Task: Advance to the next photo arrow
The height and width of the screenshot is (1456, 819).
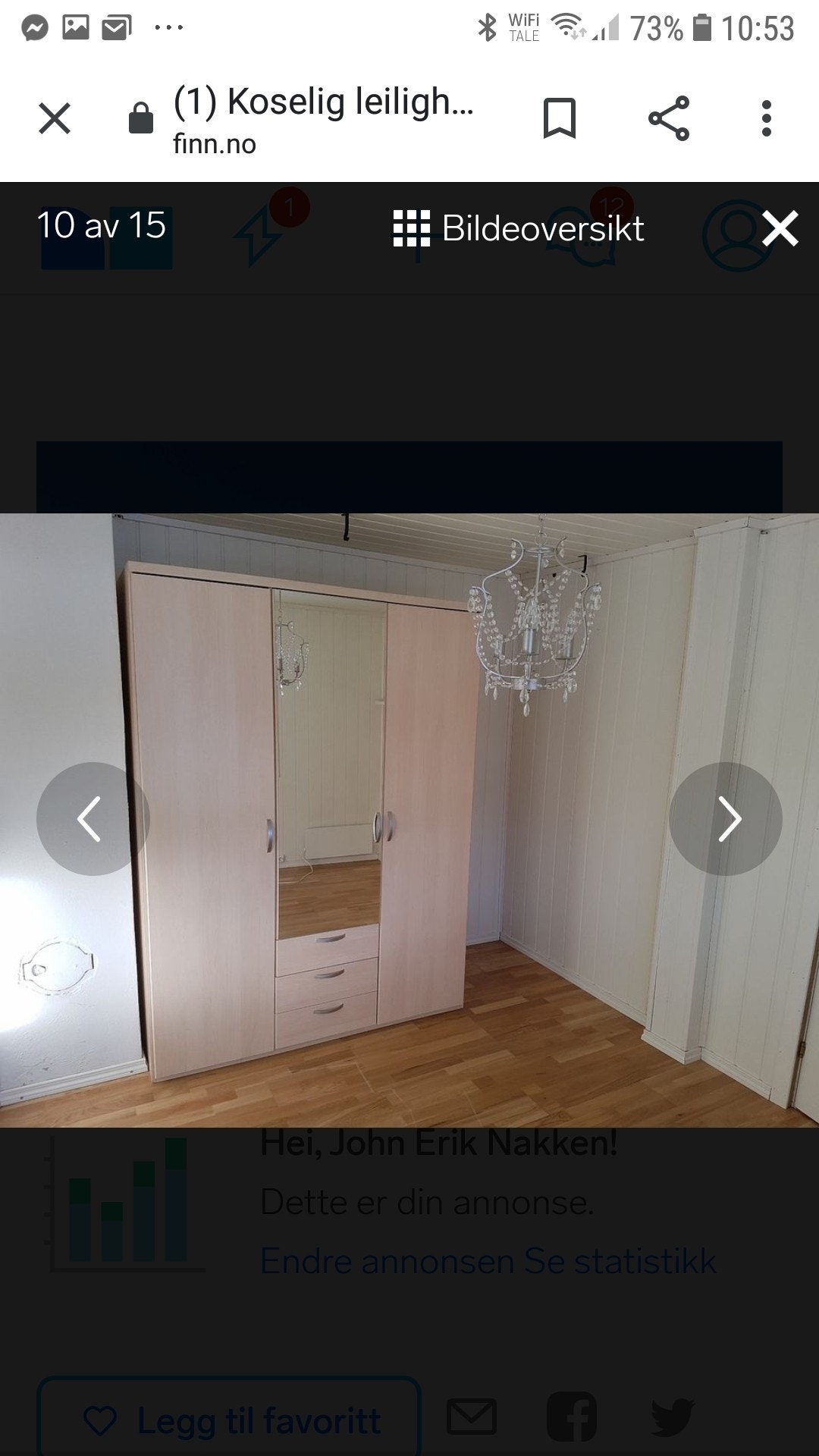Action: (x=729, y=819)
